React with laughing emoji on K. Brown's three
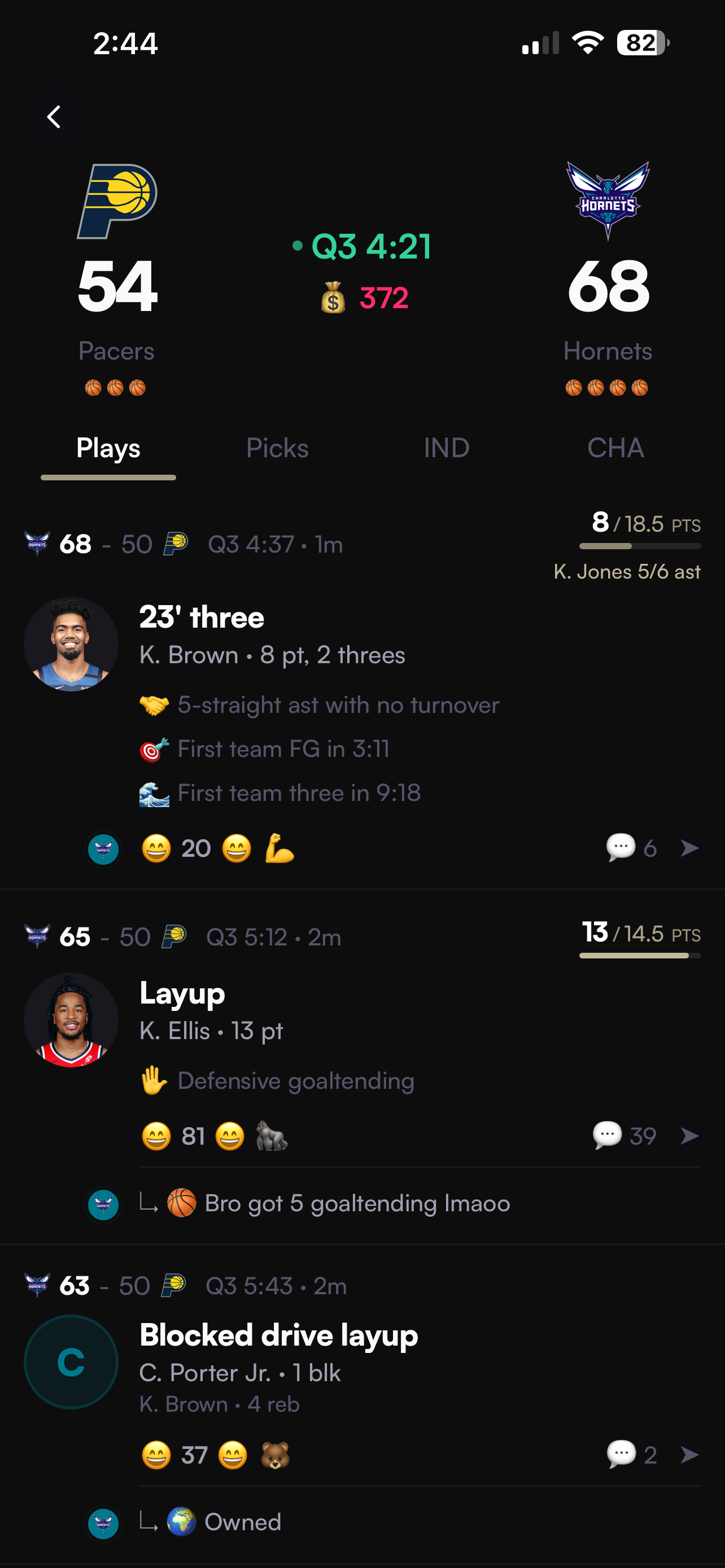Image resolution: width=725 pixels, height=1568 pixels. (x=236, y=848)
